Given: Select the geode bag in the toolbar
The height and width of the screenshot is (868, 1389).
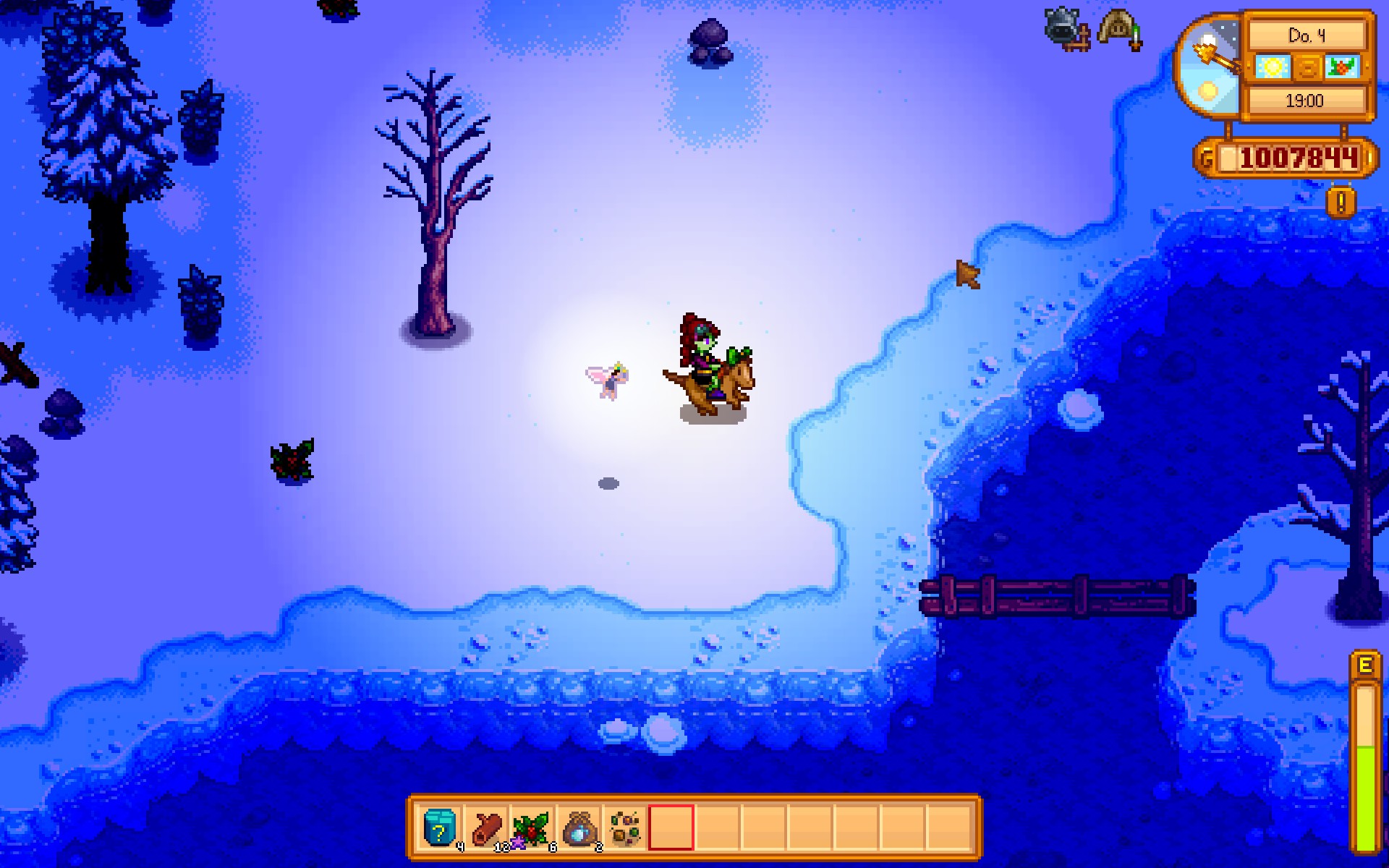Looking at the screenshot, I should point(579,827).
